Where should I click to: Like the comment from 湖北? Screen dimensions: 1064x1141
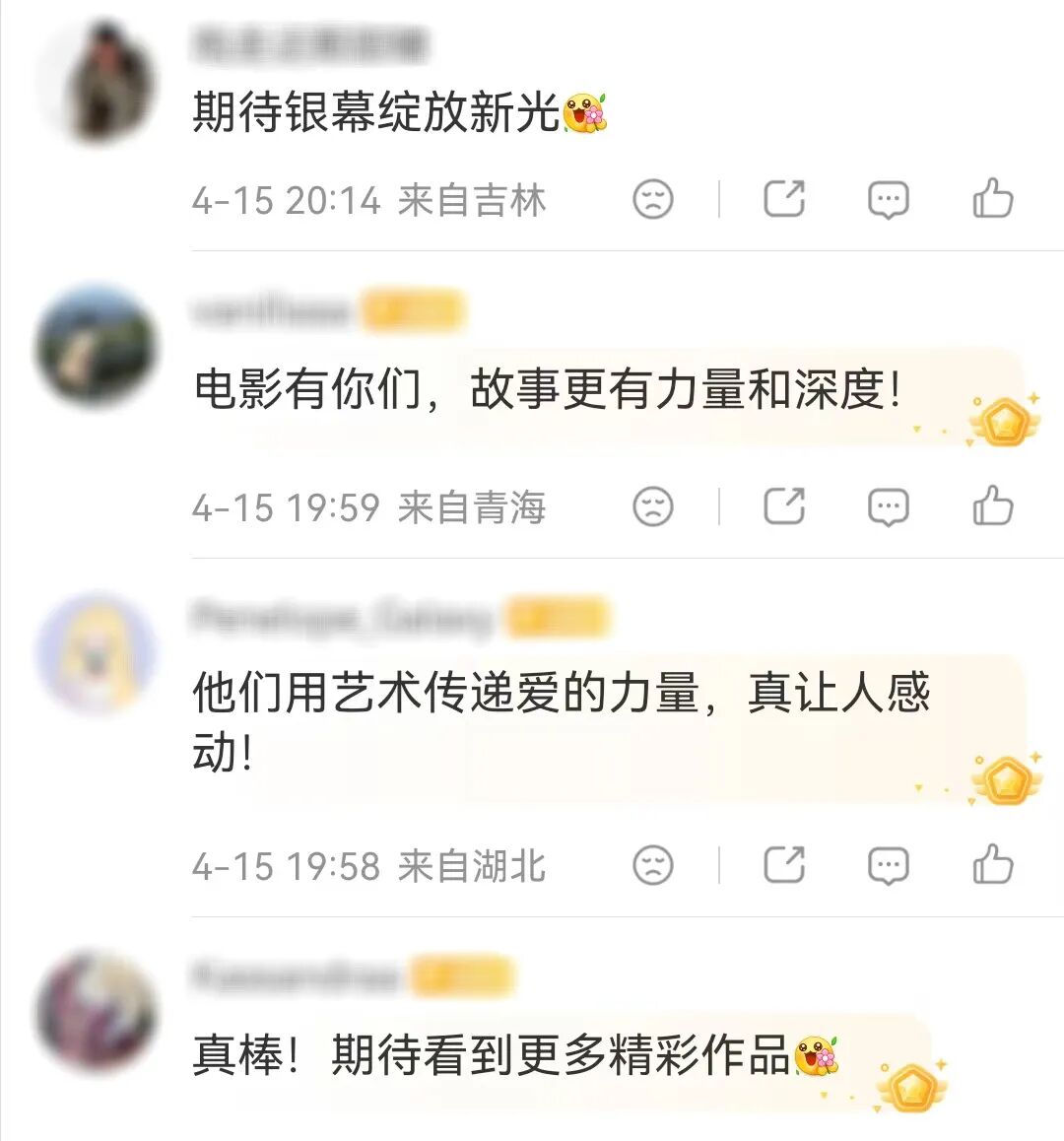(x=992, y=865)
